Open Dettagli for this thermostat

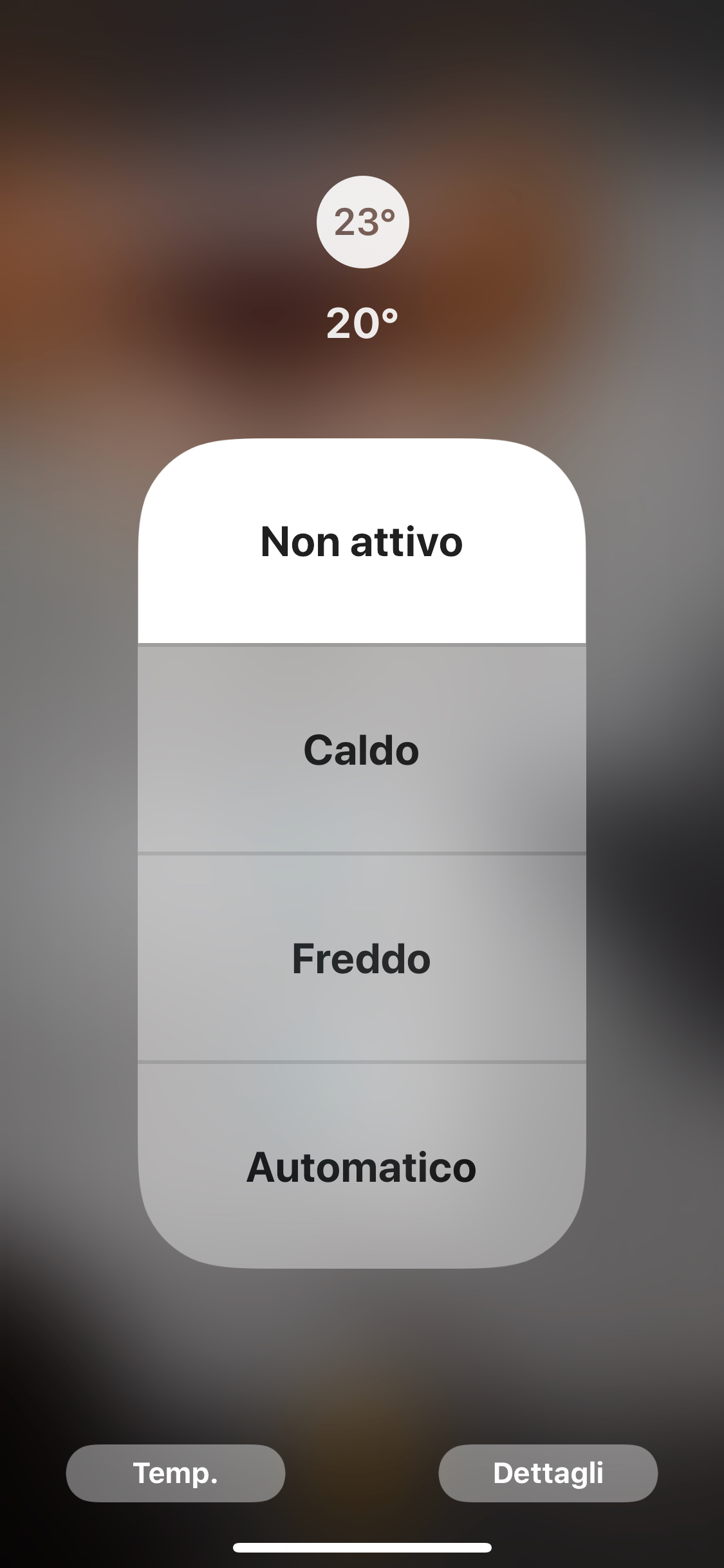(548, 1473)
